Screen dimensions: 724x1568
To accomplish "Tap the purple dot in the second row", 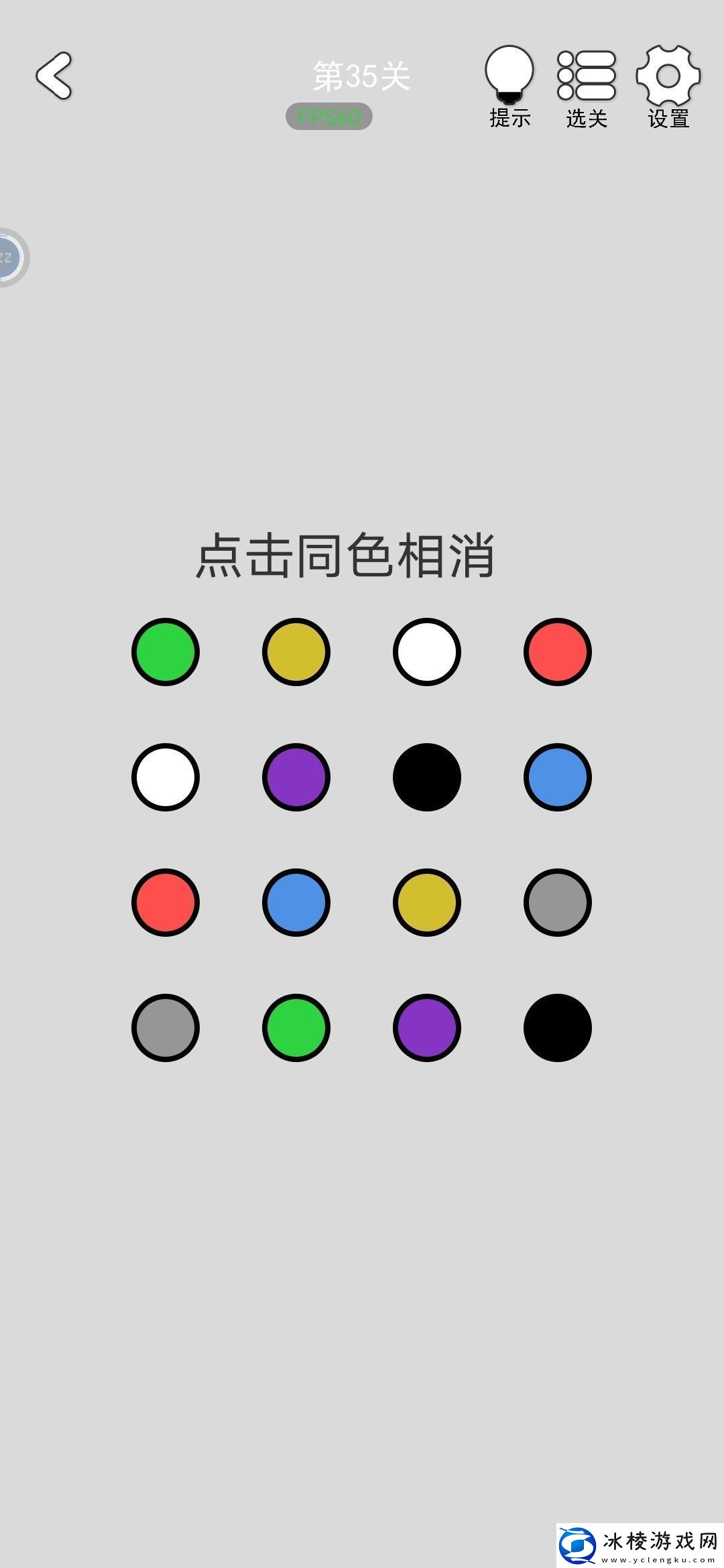I will [x=296, y=776].
